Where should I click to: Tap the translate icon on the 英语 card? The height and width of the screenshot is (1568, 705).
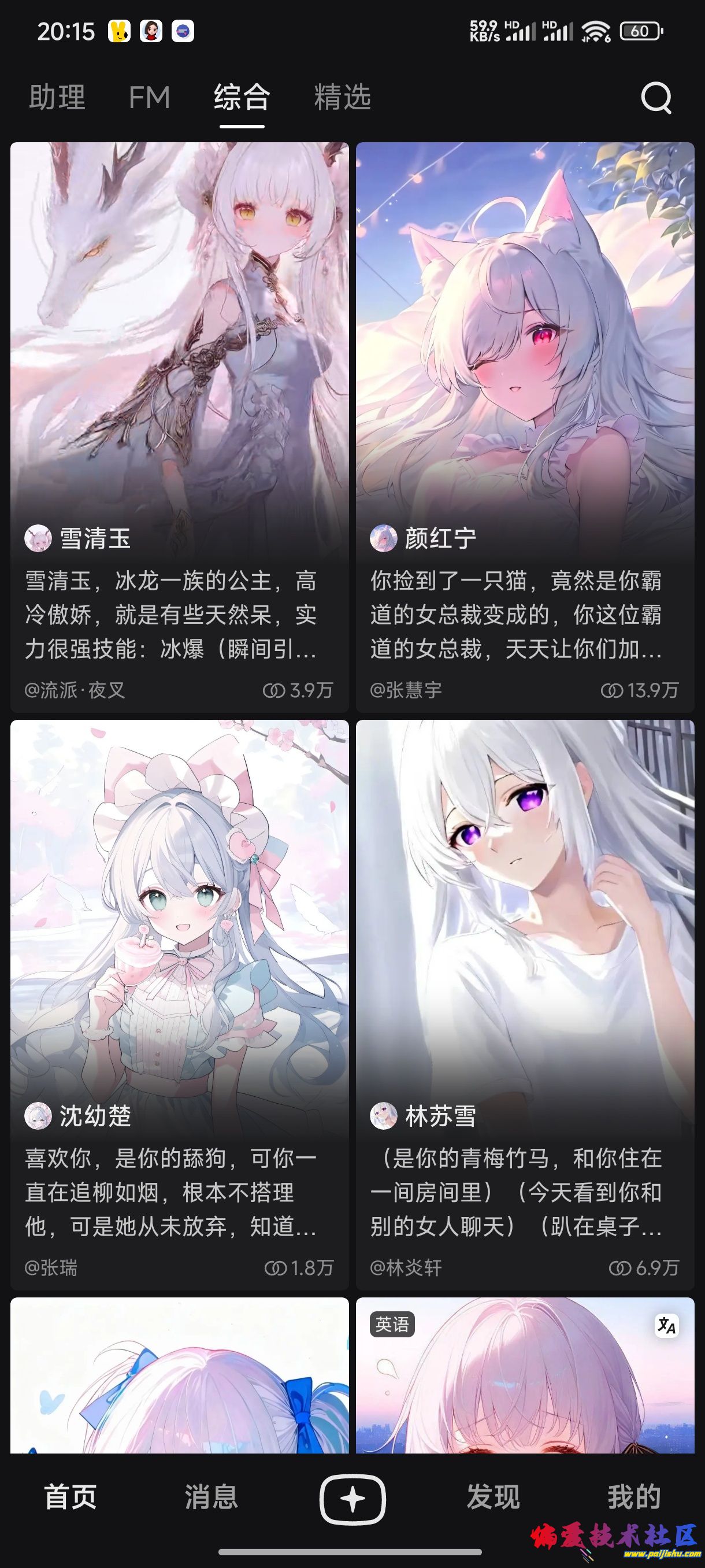pyautogui.click(x=667, y=1325)
